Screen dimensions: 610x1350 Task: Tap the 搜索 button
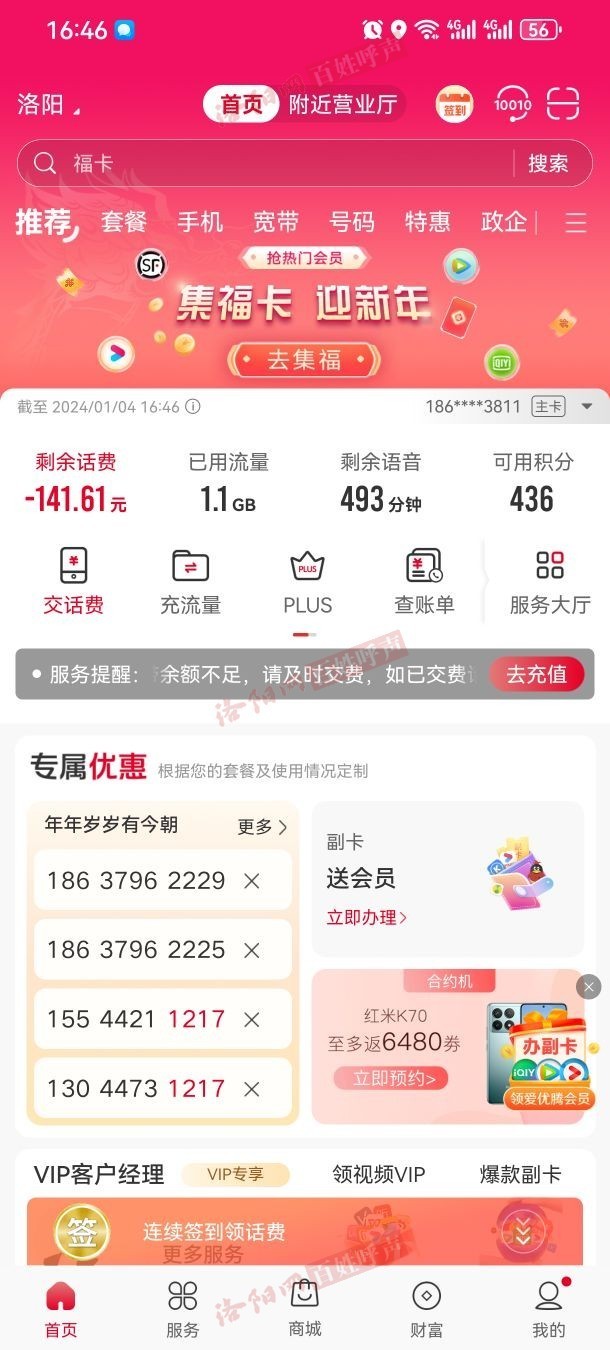coord(548,163)
